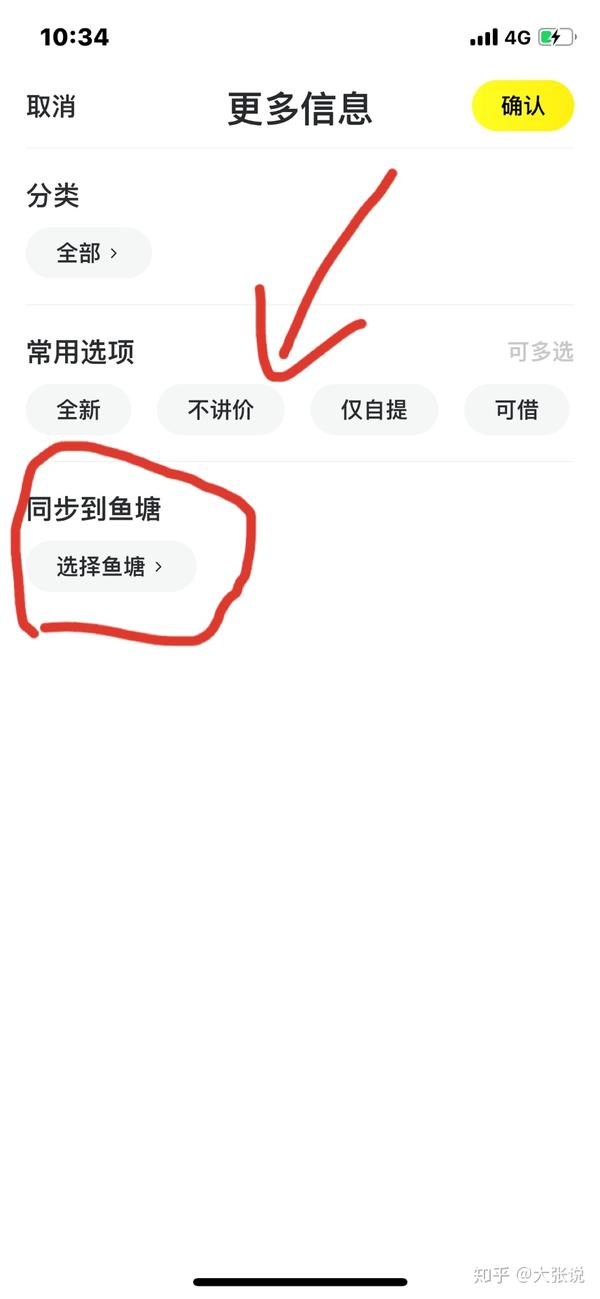Viewport: 600px width, 1299px height.
Task: Enable the 可借 option chip
Action: (516, 410)
